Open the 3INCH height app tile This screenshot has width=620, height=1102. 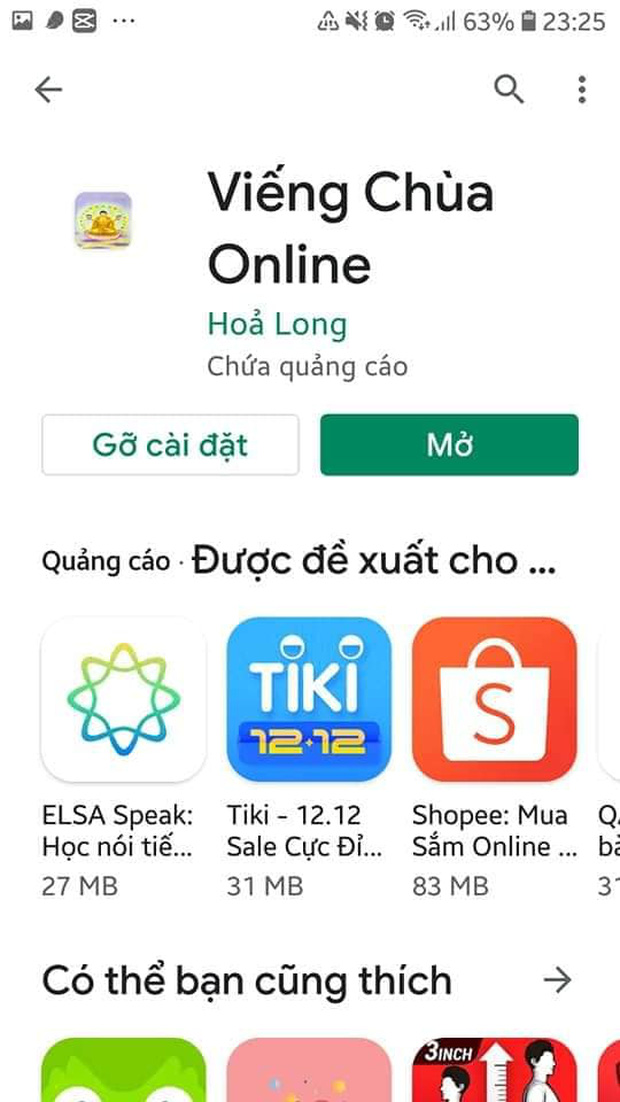pos(494,1070)
